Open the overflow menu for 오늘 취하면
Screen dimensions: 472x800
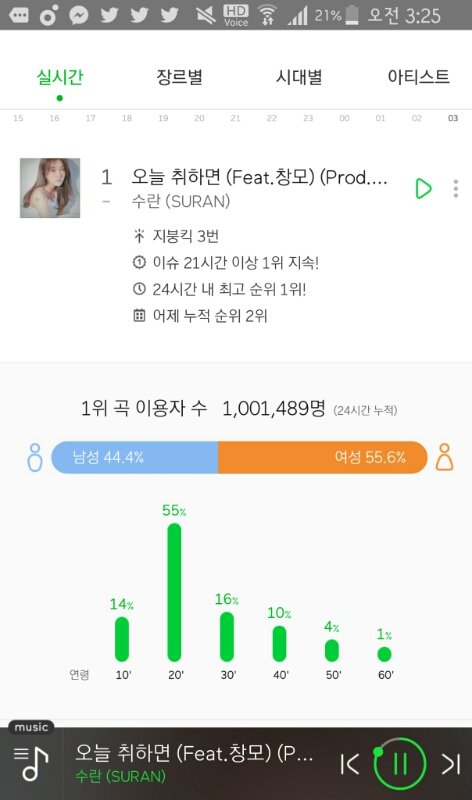point(456,189)
